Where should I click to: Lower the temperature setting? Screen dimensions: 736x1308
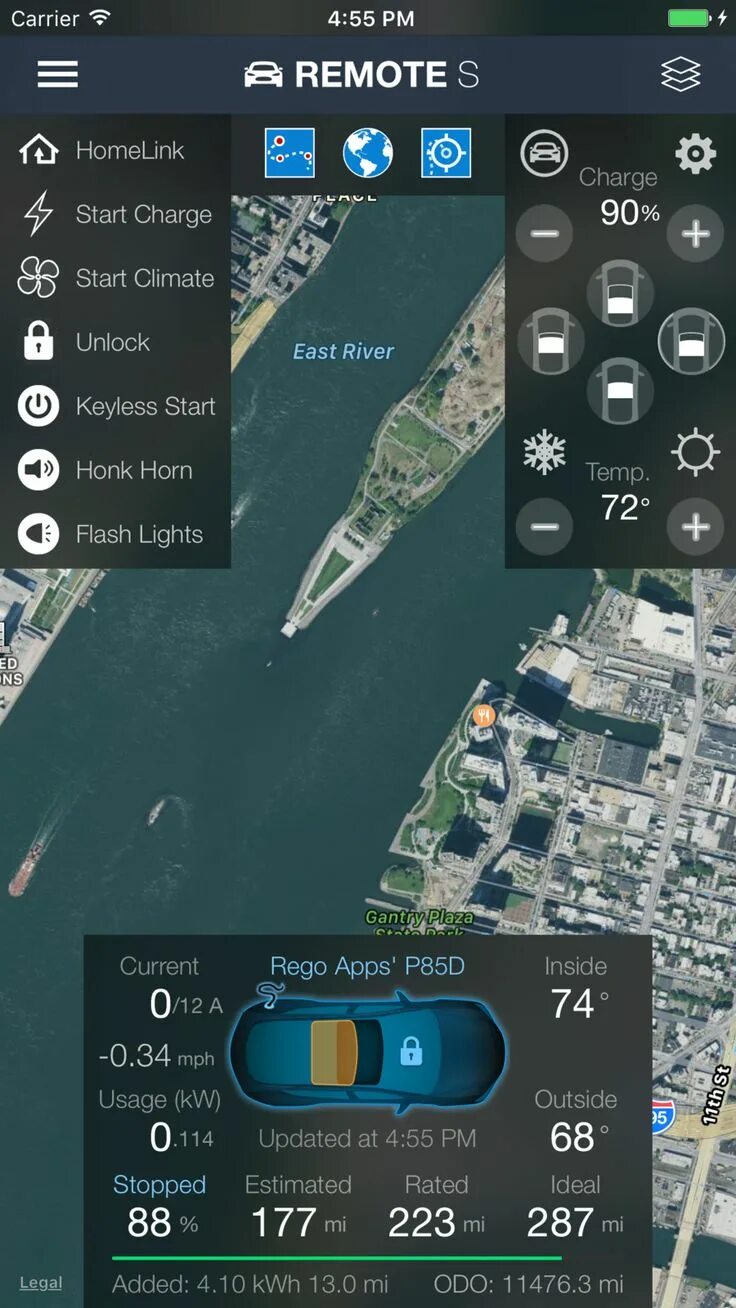(x=545, y=527)
